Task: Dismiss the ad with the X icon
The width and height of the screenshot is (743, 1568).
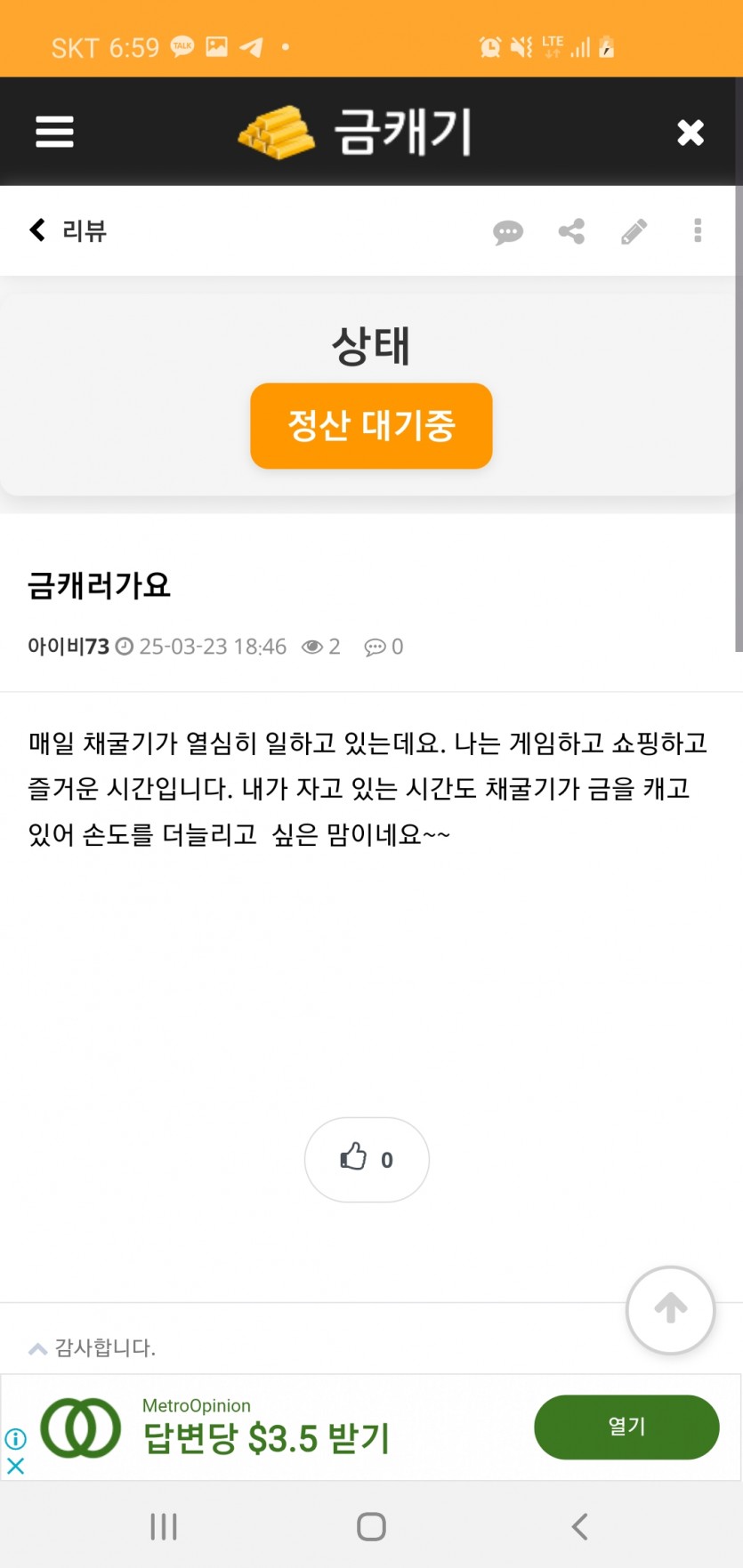Action: click(x=15, y=1465)
